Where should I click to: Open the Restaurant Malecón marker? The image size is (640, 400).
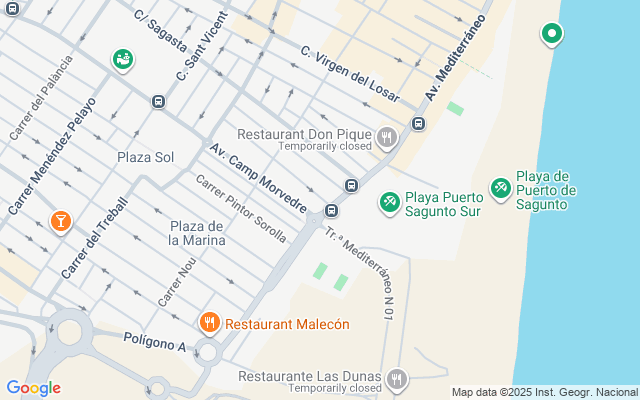(210, 323)
